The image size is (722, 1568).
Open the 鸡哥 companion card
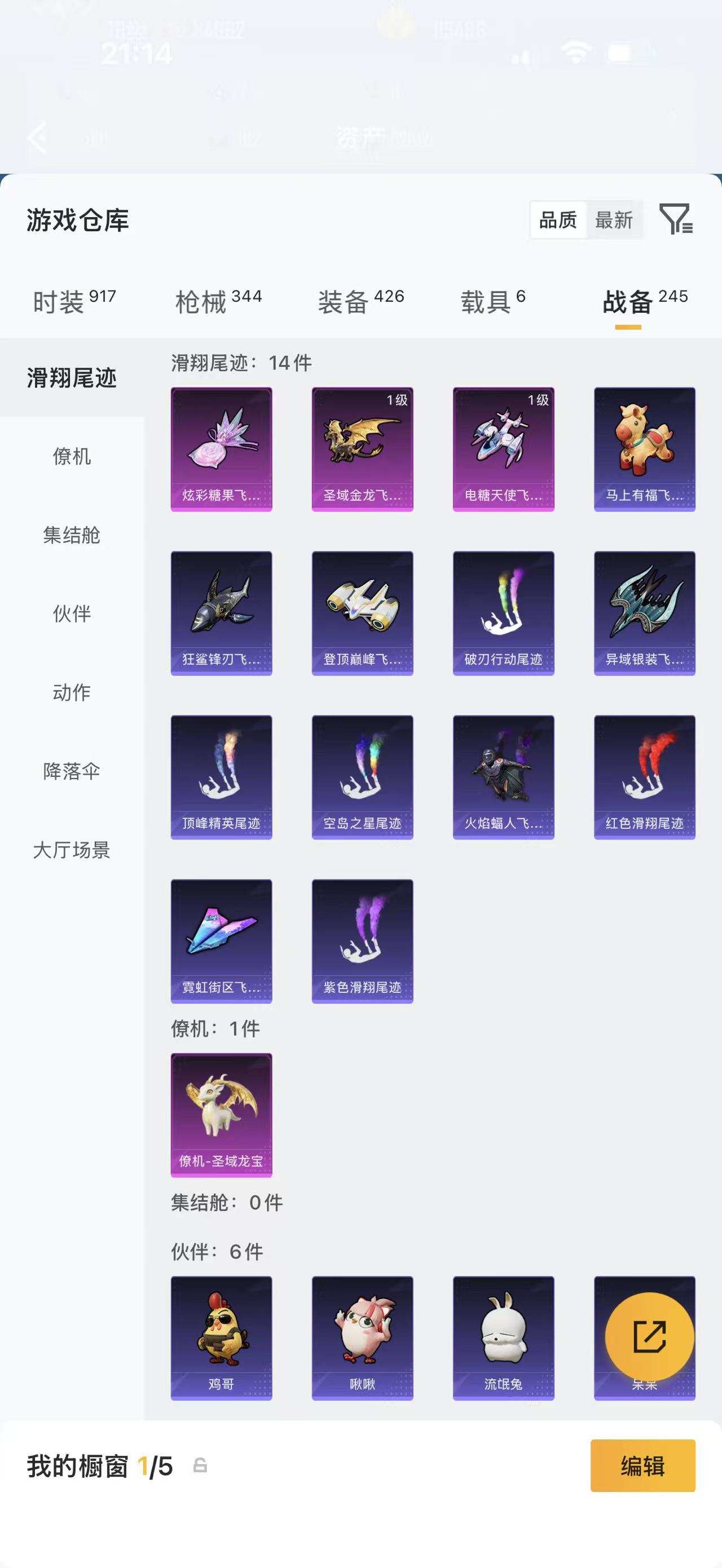(222, 1339)
